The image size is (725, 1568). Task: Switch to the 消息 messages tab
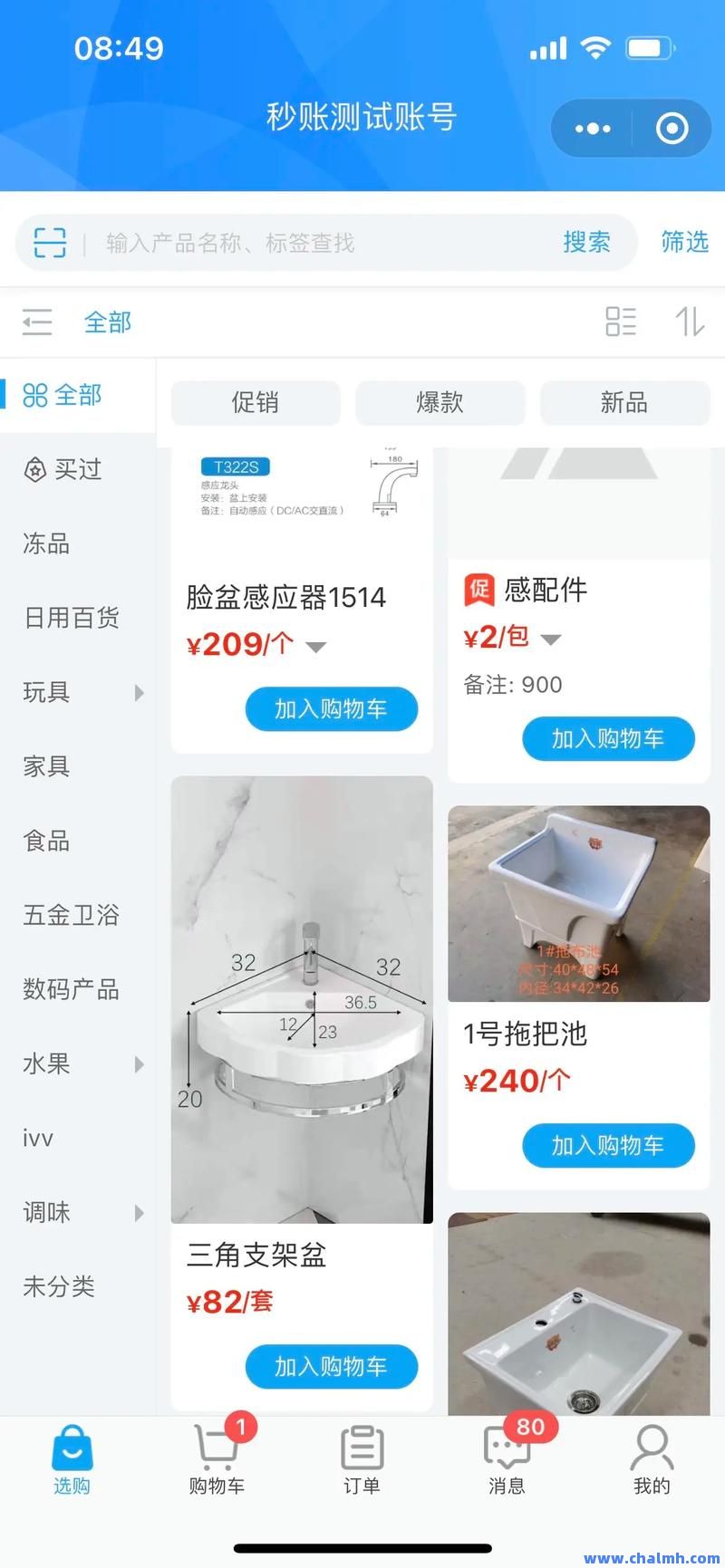(507, 1457)
